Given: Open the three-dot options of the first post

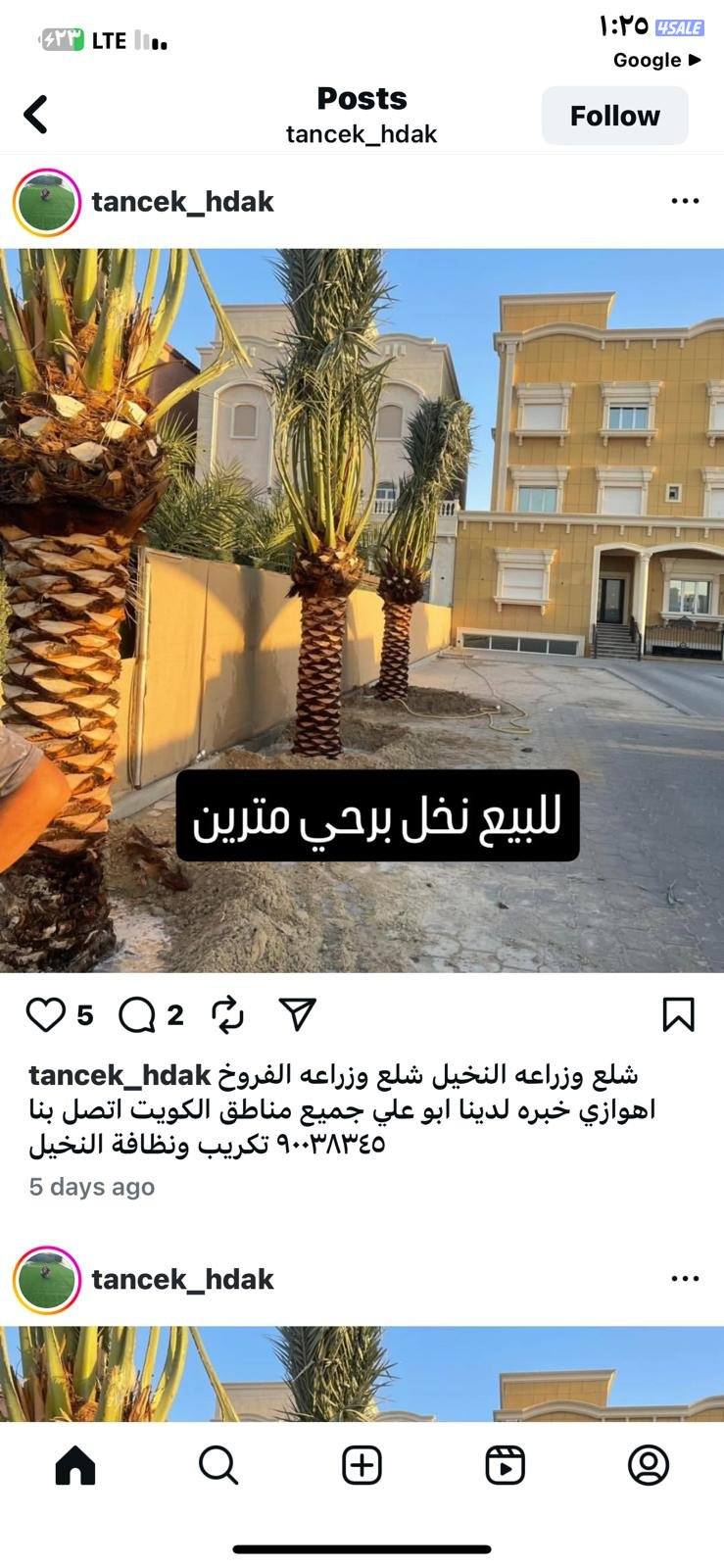Looking at the screenshot, I should 685,201.
